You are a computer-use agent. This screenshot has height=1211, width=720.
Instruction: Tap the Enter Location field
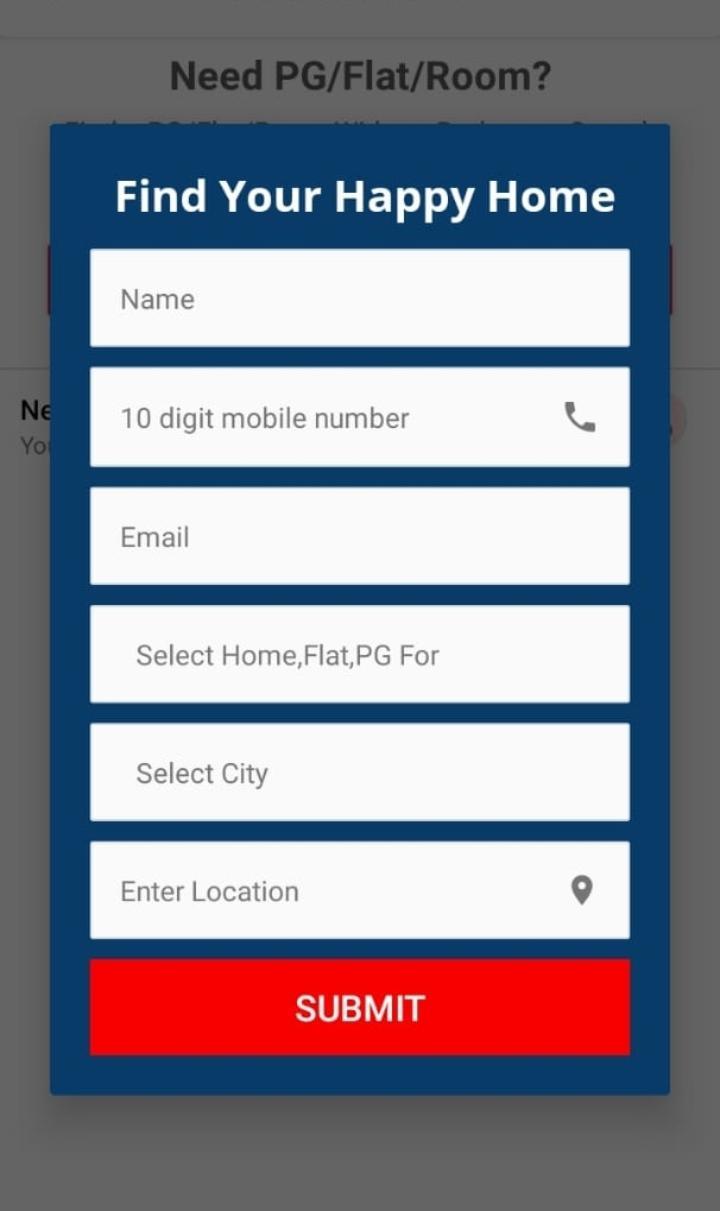click(x=330, y=890)
